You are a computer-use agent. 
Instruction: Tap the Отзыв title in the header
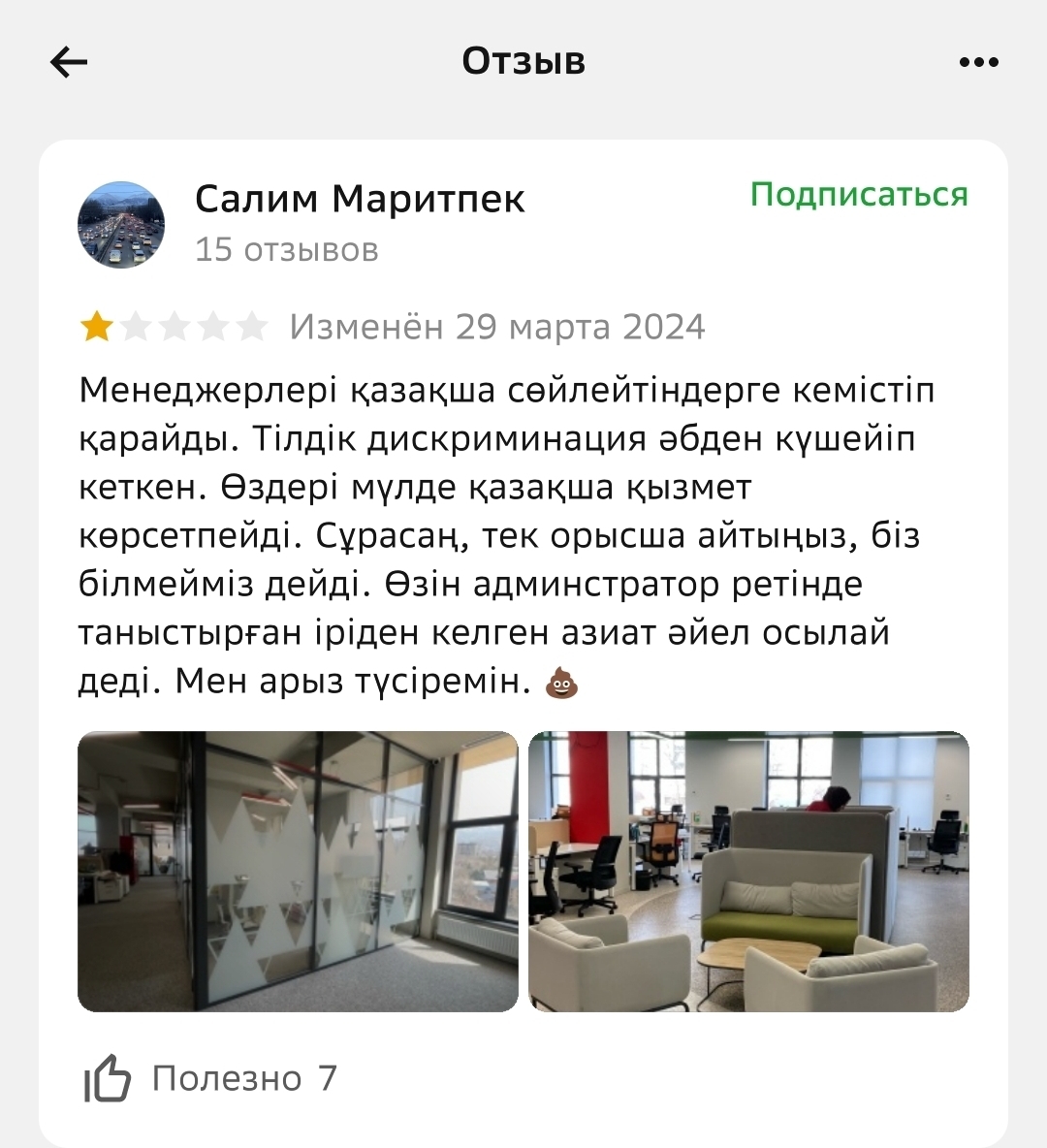pos(523,60)
